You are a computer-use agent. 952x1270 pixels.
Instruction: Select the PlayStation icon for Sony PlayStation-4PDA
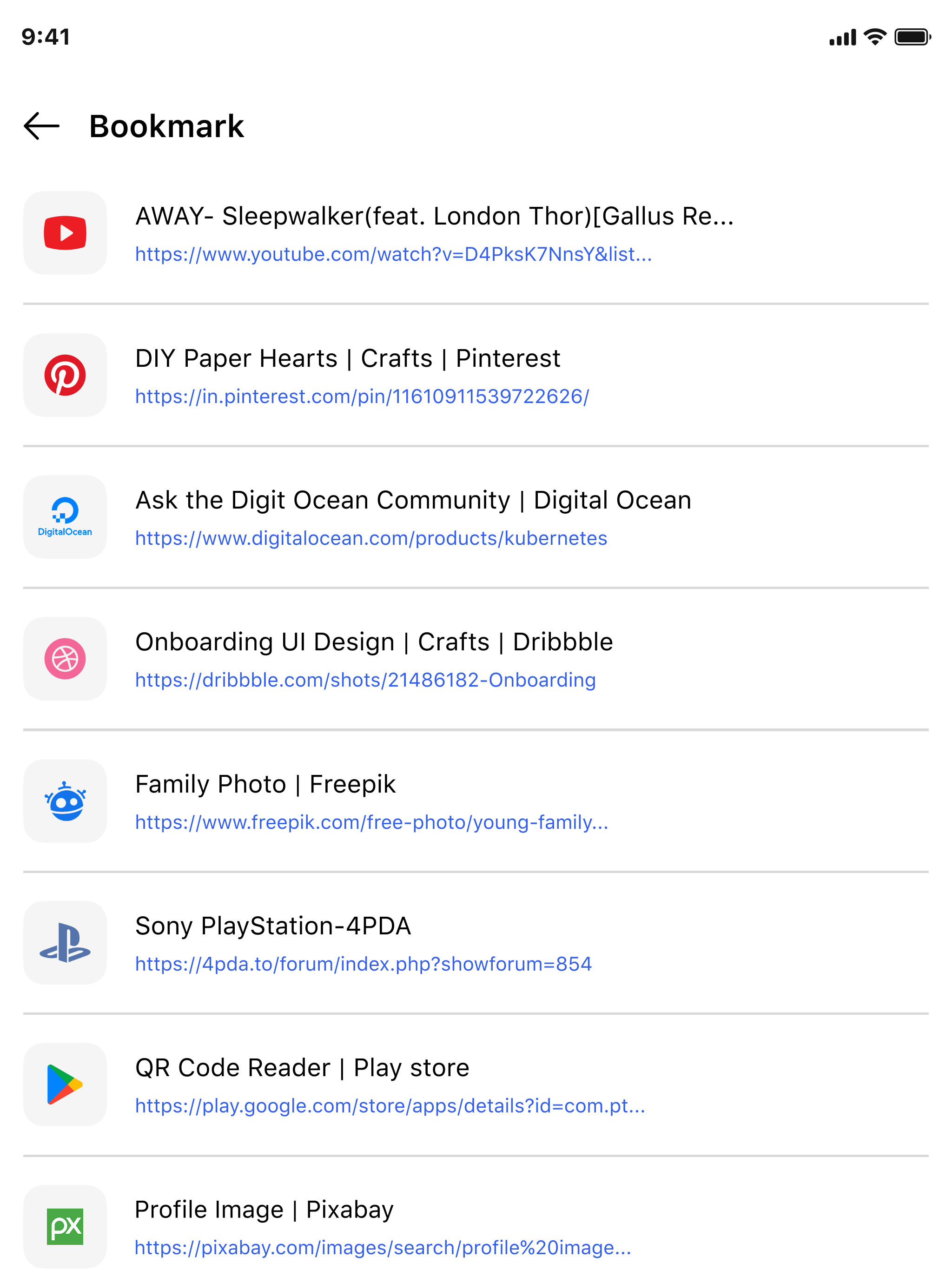click(64, 943)
